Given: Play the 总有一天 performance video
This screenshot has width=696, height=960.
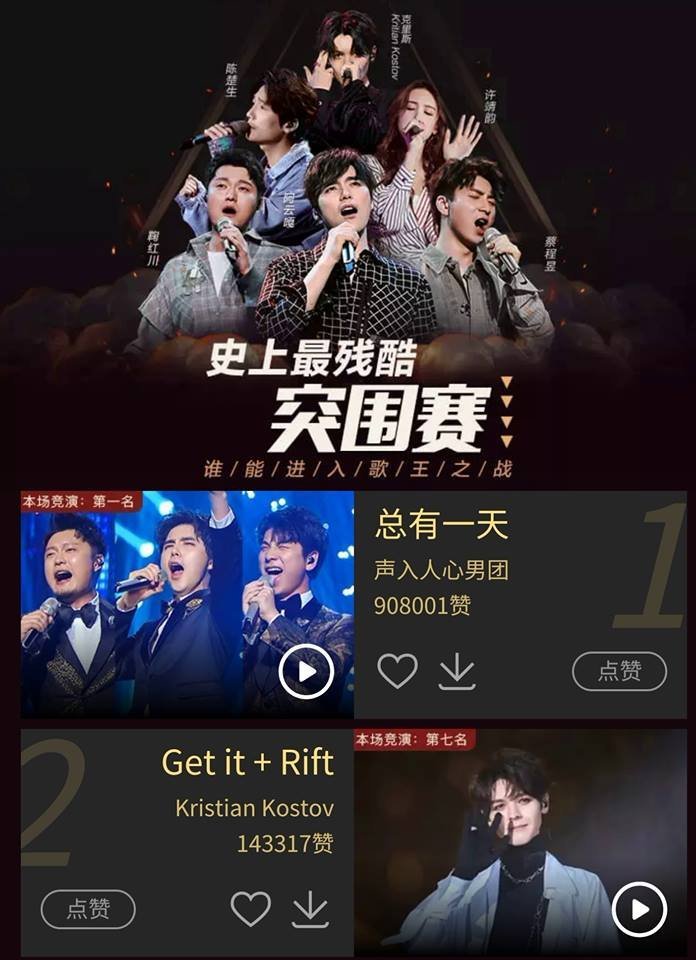Looking at the screenshot, I should coord(306,673).
